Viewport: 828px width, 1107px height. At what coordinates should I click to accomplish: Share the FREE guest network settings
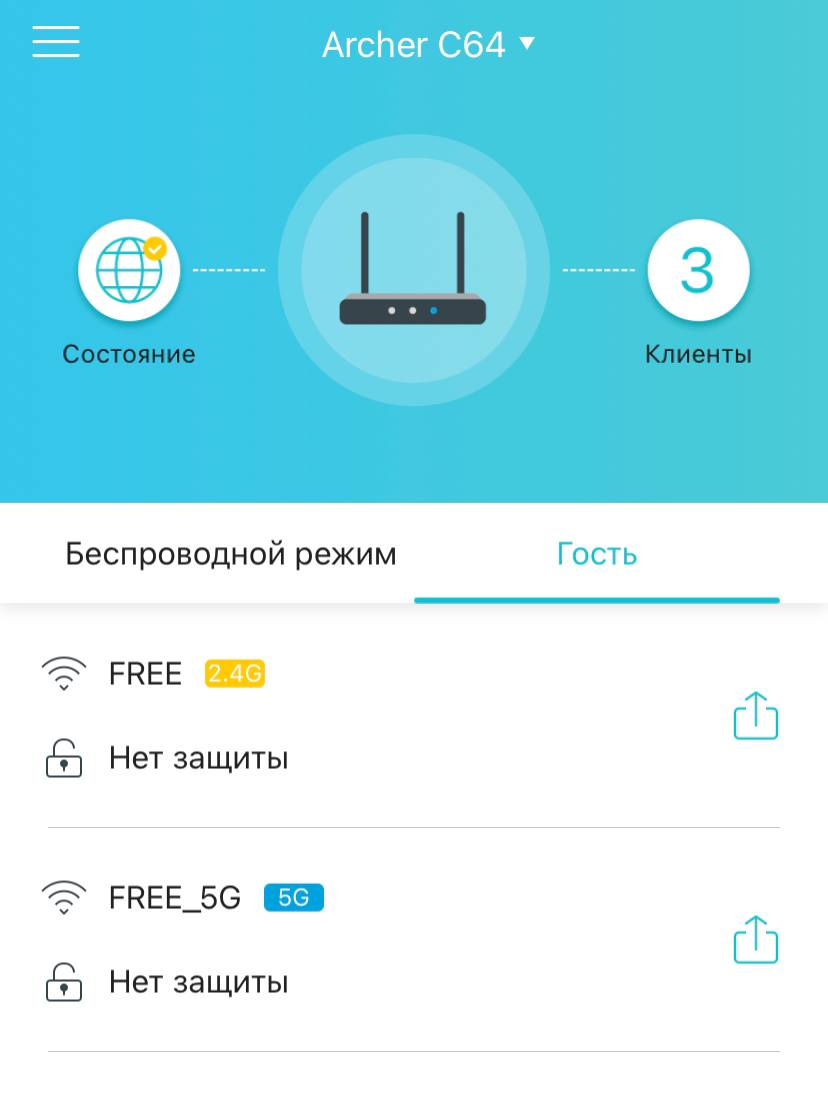(x=755, y=715)
